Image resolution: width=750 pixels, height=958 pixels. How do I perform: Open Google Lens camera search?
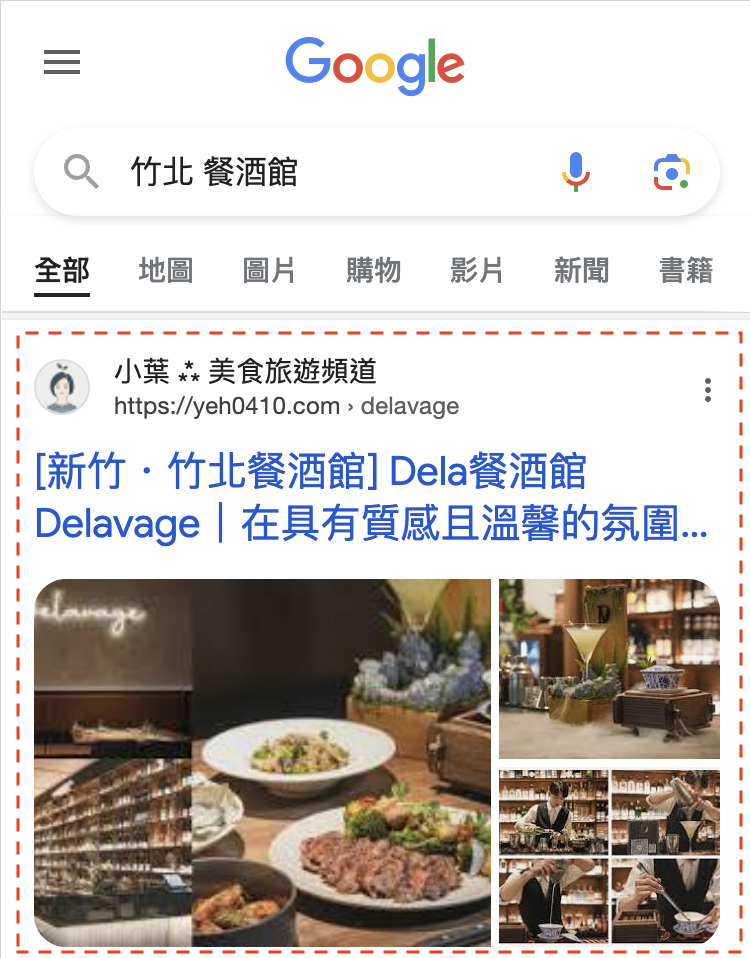673,172
